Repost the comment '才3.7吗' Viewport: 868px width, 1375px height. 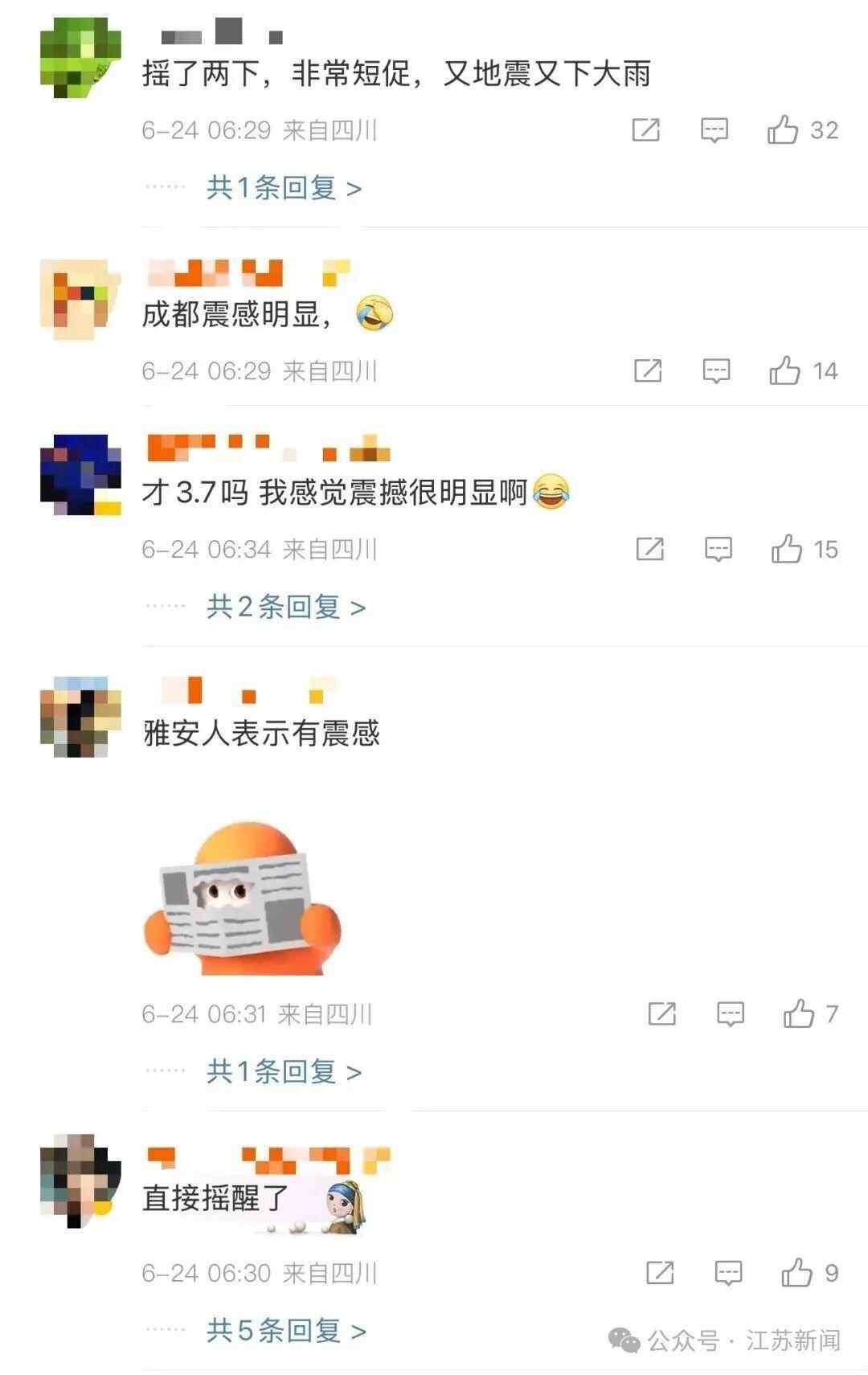pyautogui.click(x=649, y=549)
